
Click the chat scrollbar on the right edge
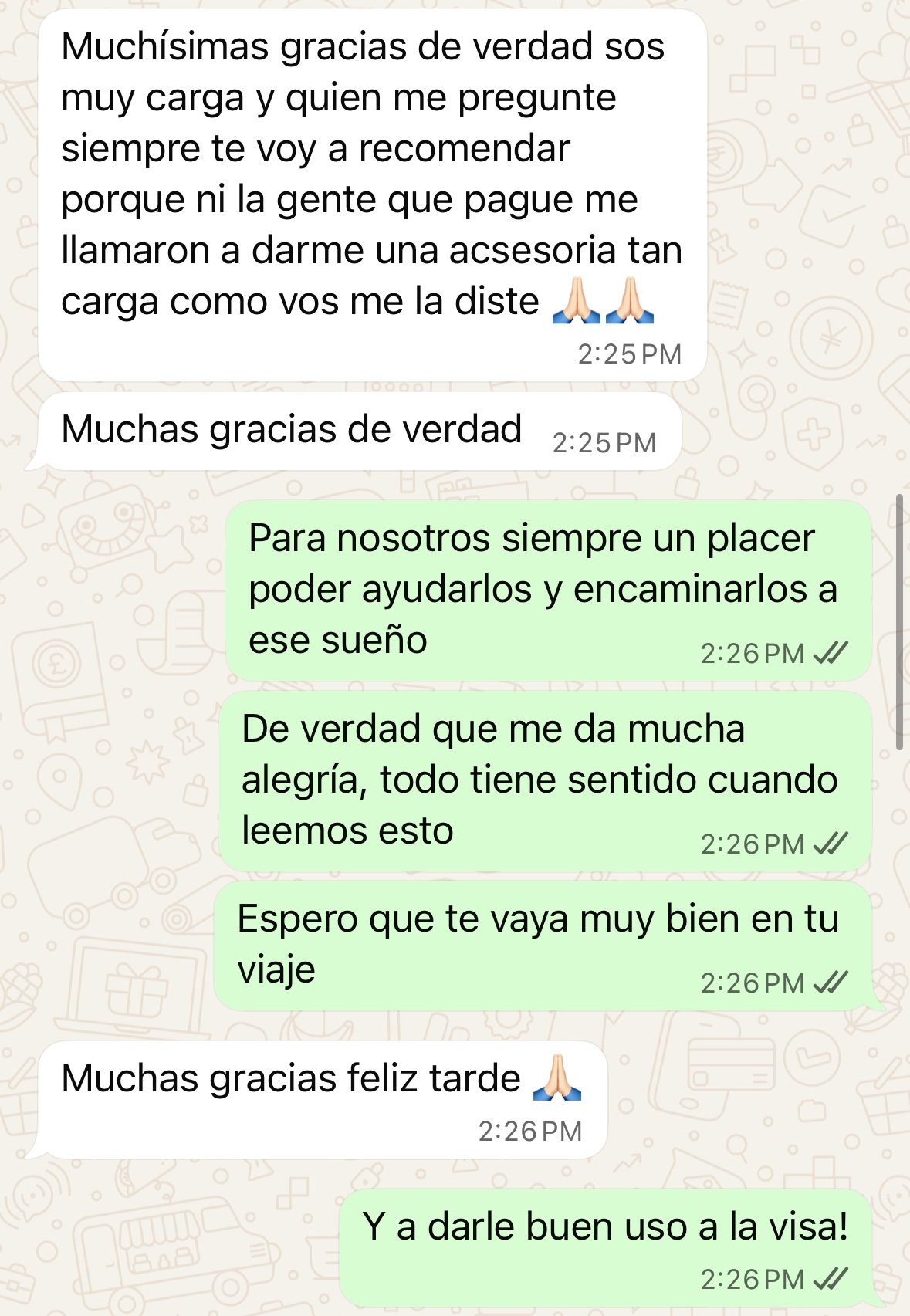coord(898,617)
